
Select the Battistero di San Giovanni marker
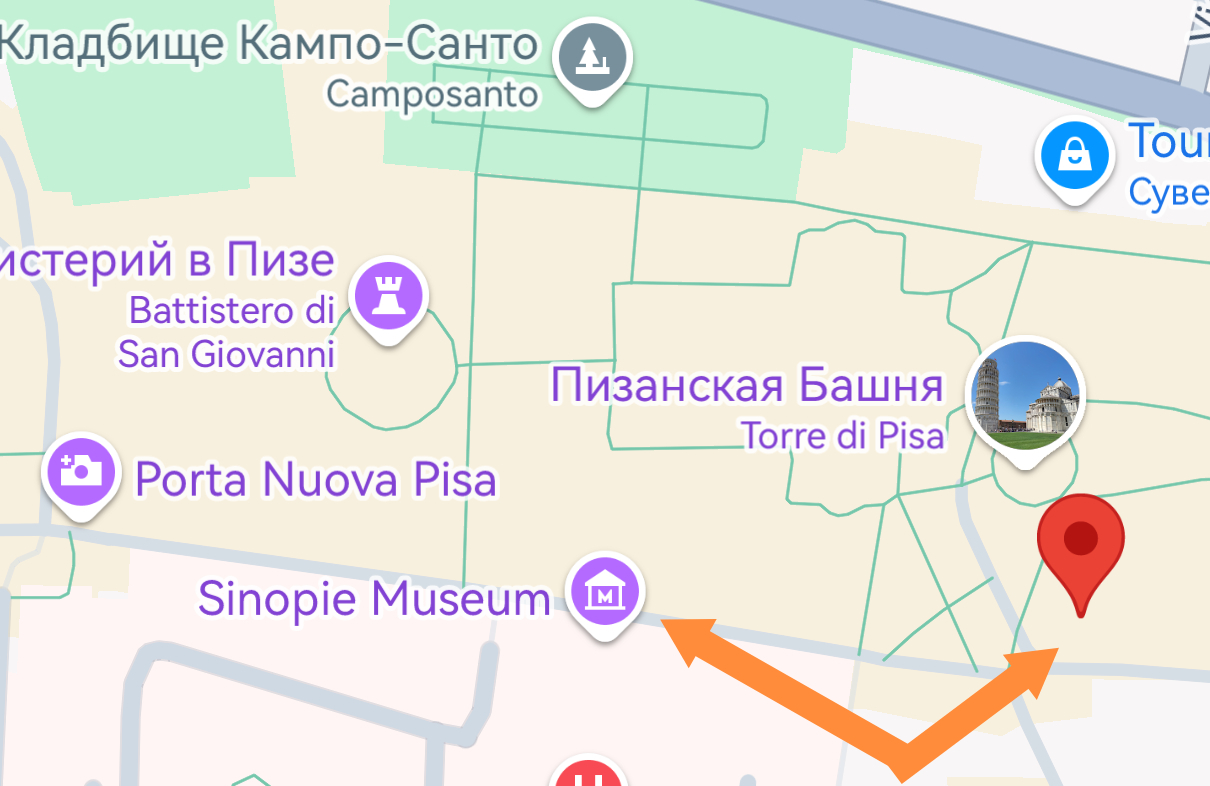coord(391,295)
